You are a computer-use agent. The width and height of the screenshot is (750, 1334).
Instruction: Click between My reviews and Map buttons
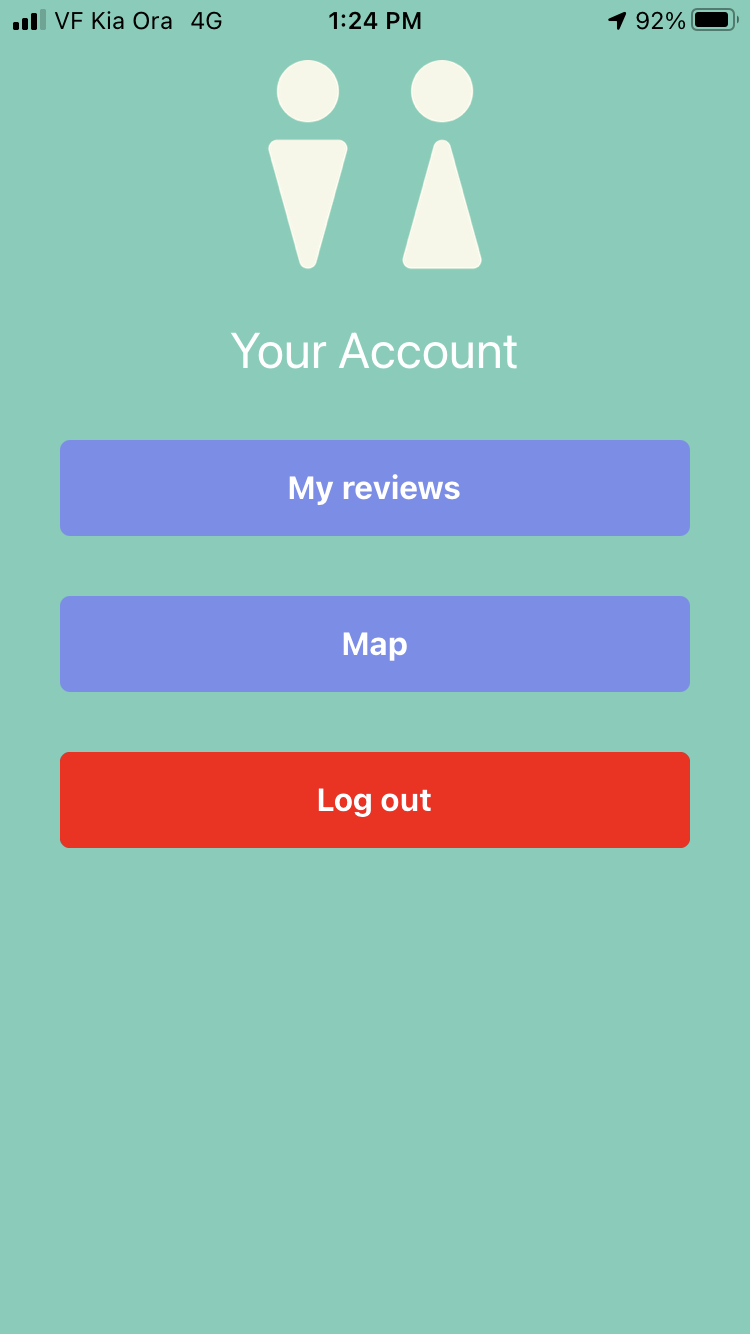click(x=375, y=565)
